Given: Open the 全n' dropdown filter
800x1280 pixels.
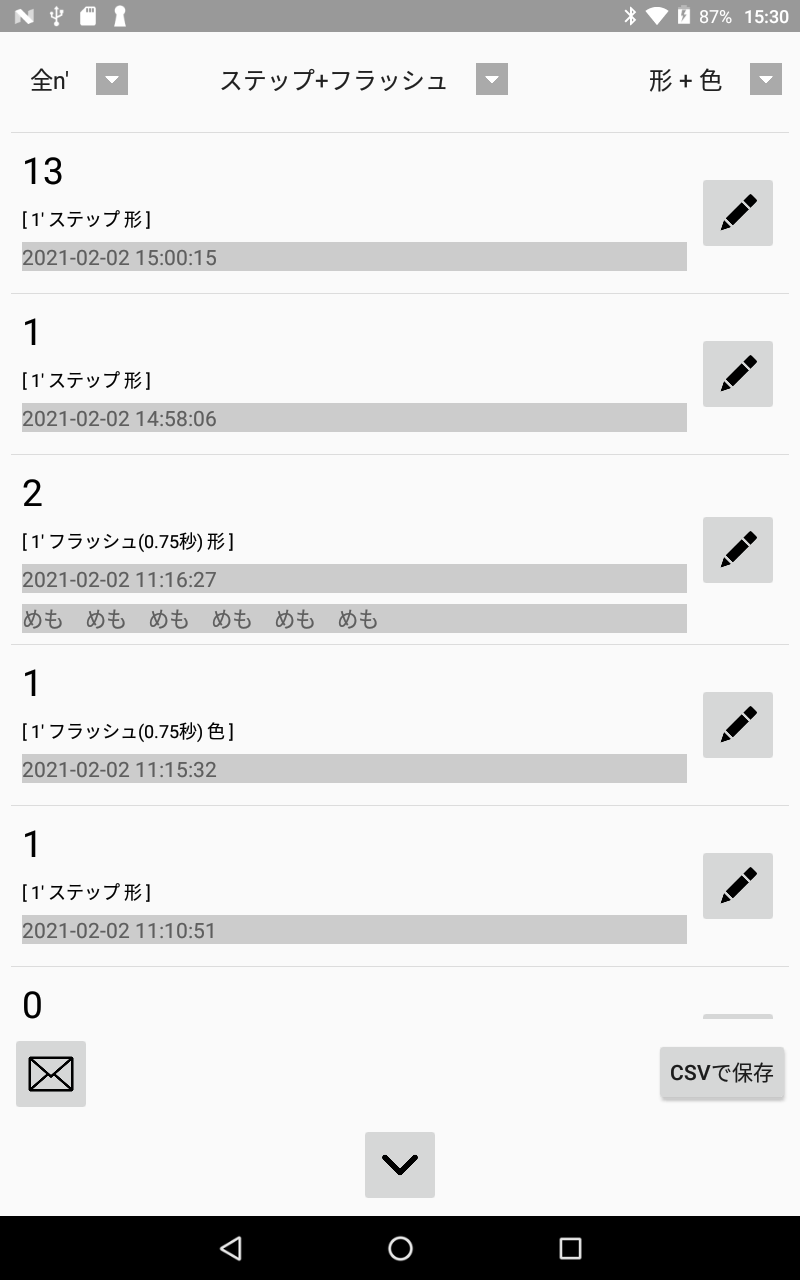Looking at the screenshot, I should (112, 80).
